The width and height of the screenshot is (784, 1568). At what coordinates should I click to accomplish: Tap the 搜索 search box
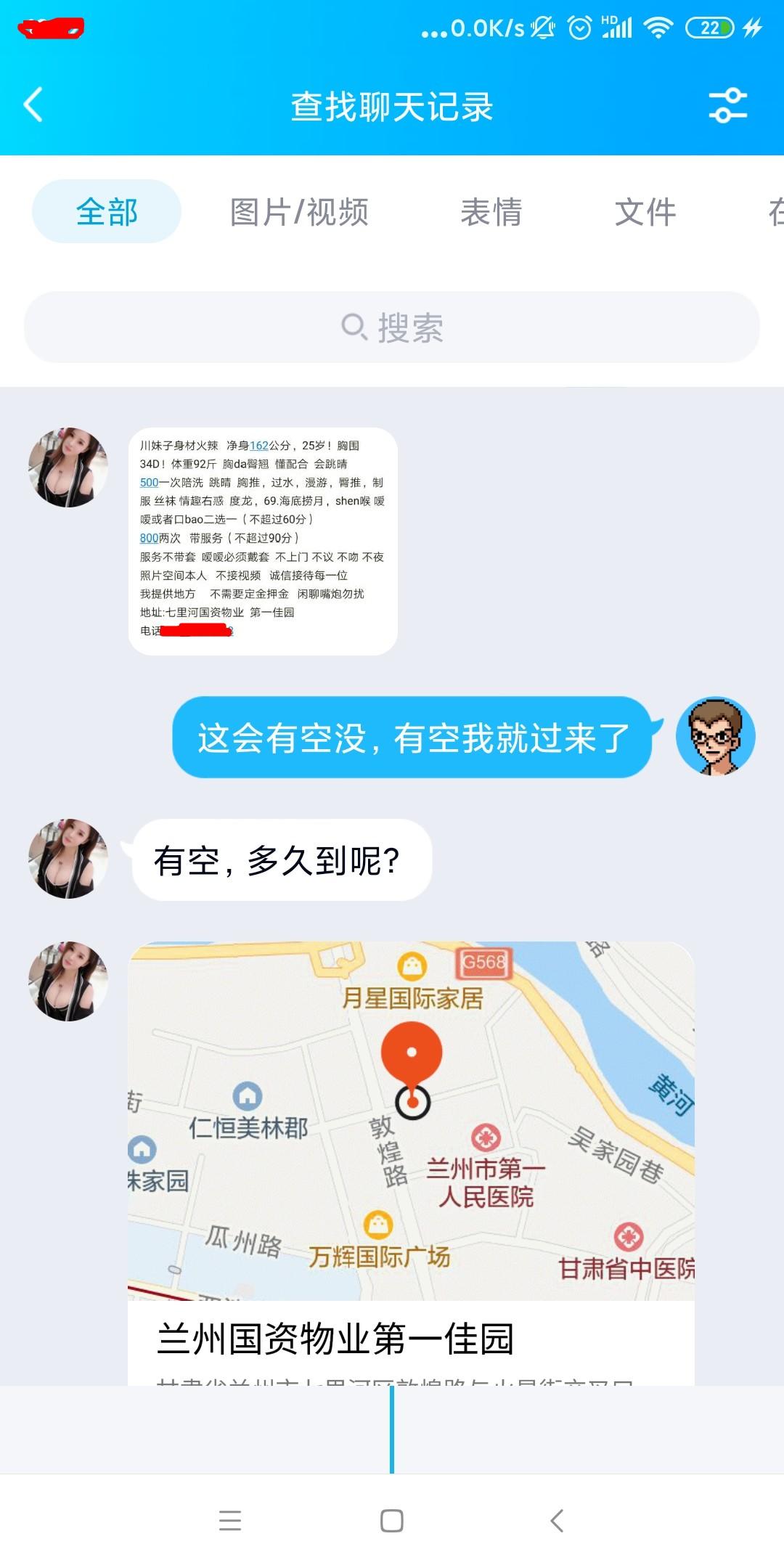(392, 327)
